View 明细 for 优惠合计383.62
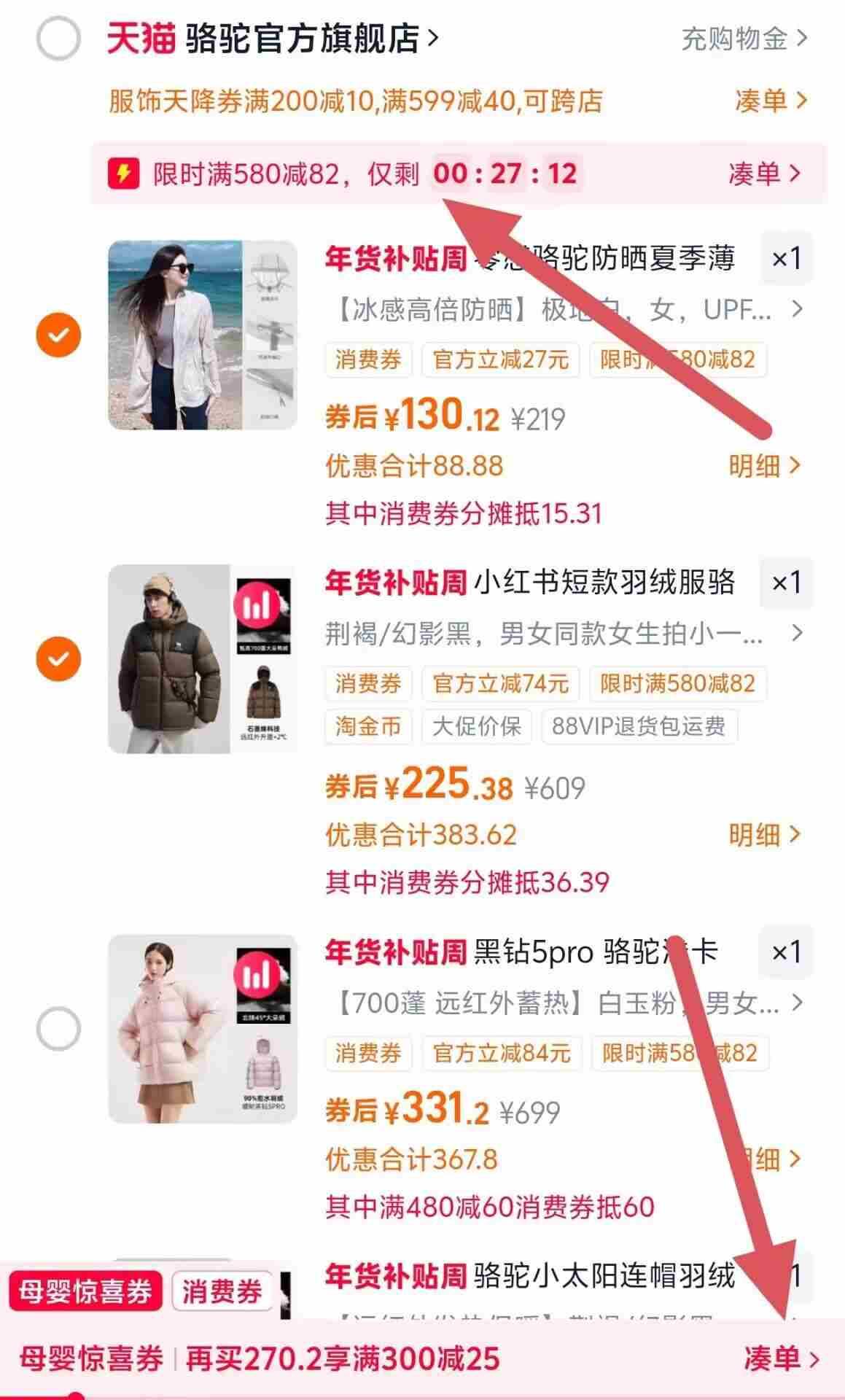This screenshot has width=845, height=1400. coord(764,835)
